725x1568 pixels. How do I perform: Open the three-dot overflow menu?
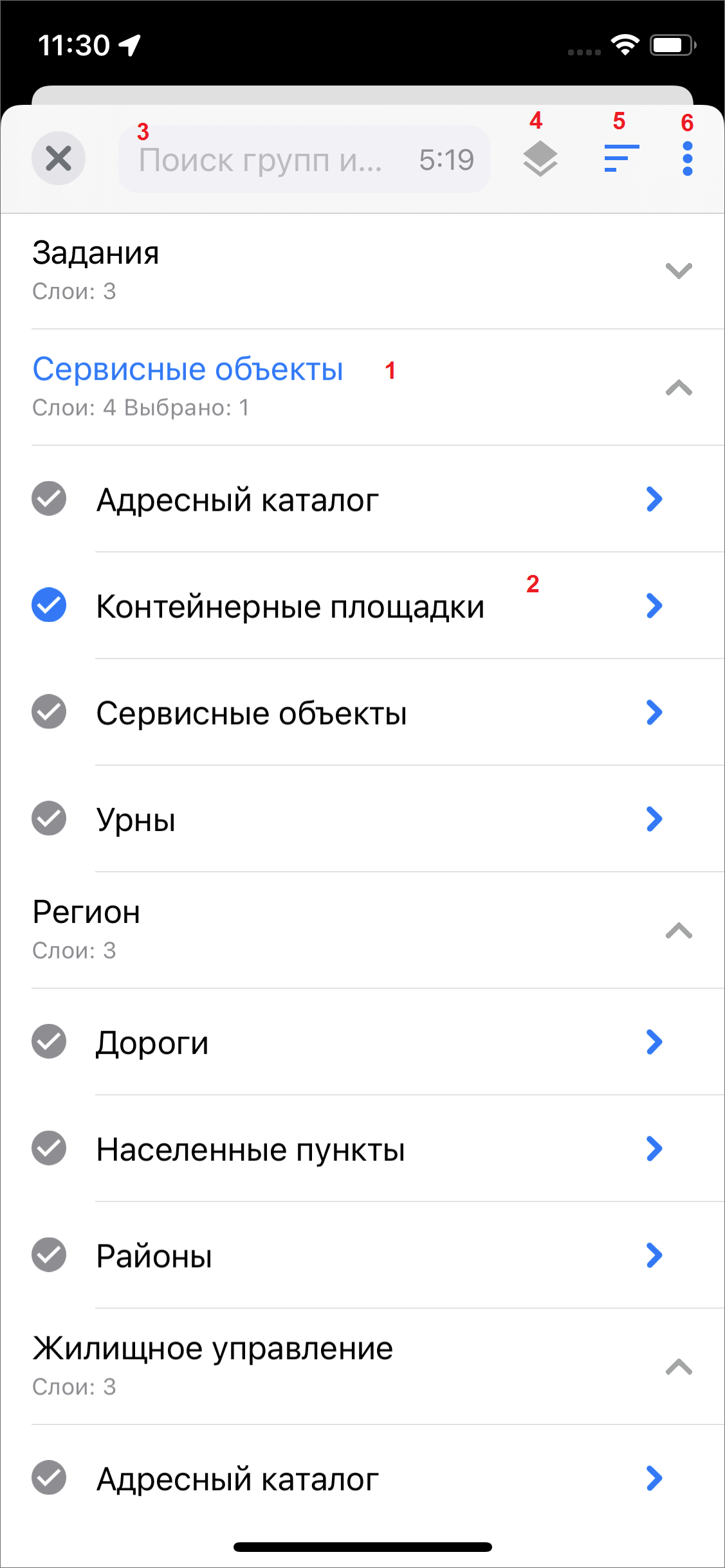(687, 158)
